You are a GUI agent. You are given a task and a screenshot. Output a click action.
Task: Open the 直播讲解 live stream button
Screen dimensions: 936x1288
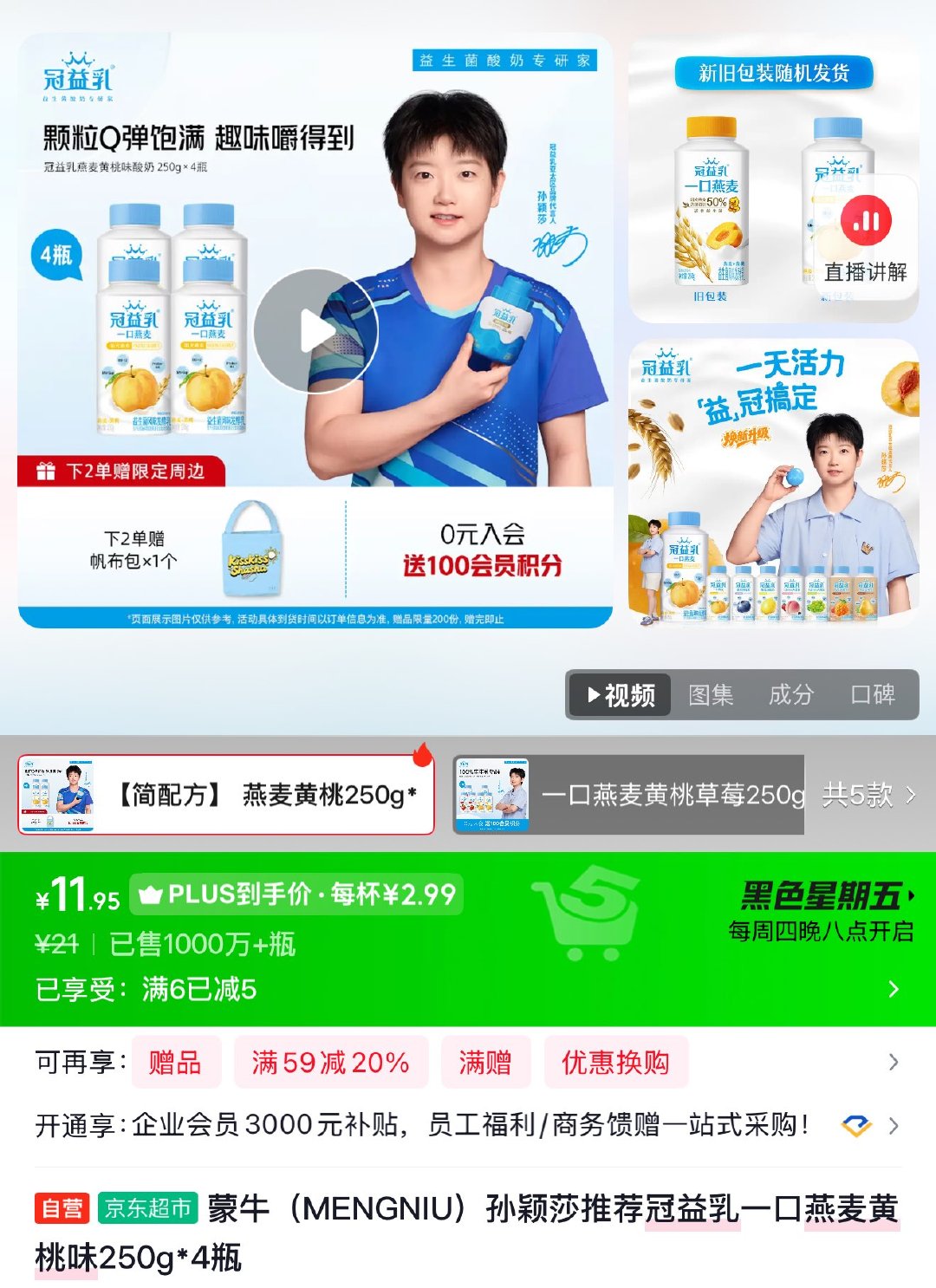[865, 237]
